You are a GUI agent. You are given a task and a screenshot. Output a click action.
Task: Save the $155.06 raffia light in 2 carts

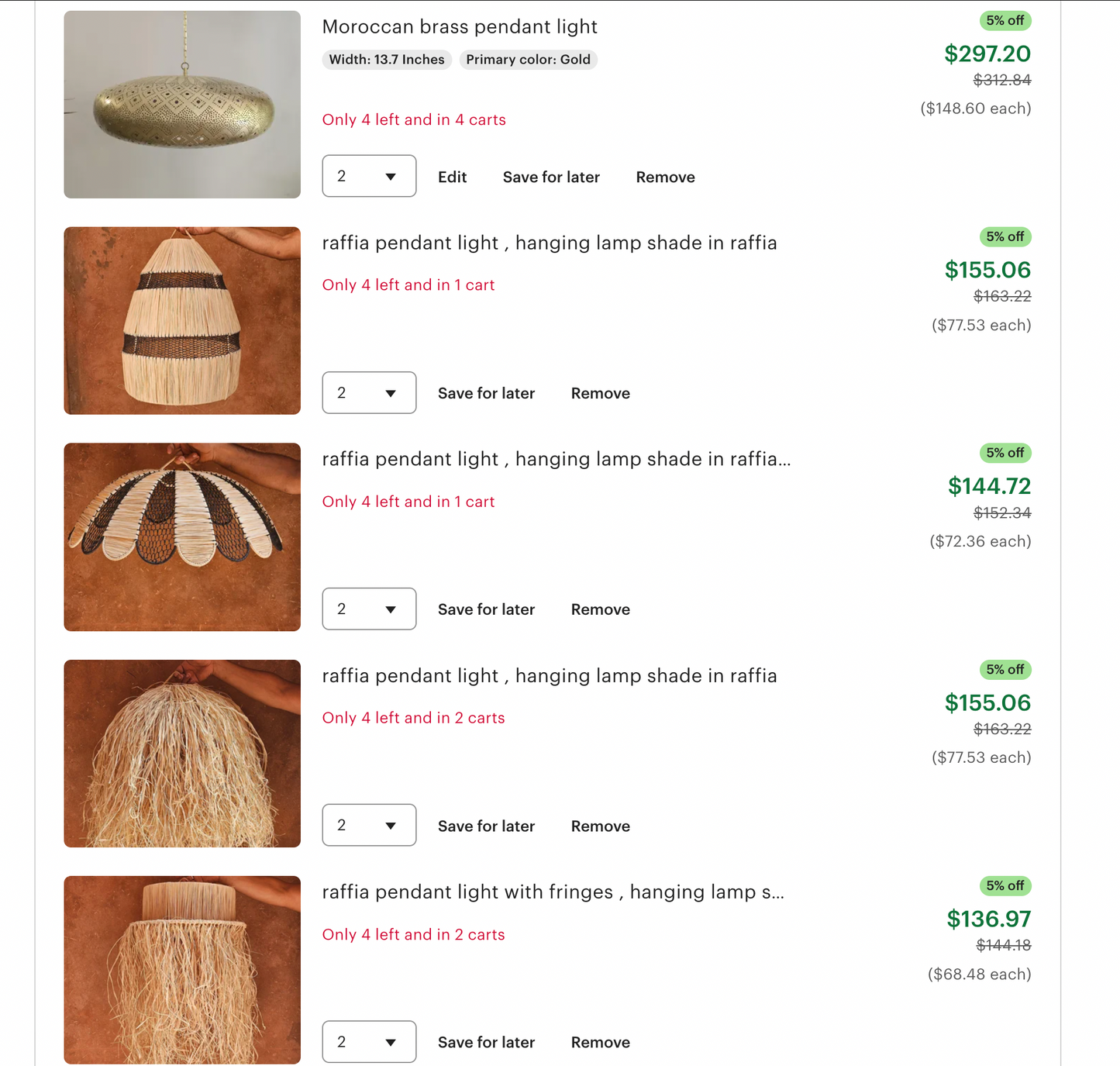click(486, 826)
